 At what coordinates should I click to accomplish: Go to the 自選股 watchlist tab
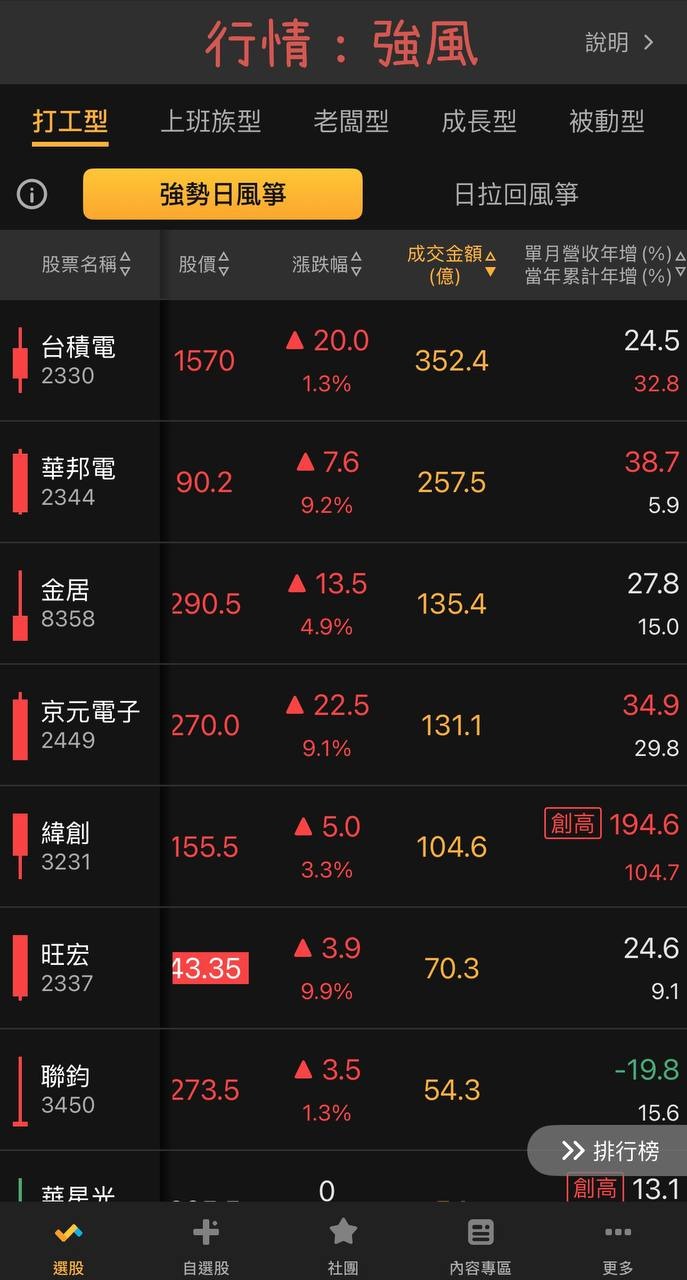click(x=206, y=1246)
